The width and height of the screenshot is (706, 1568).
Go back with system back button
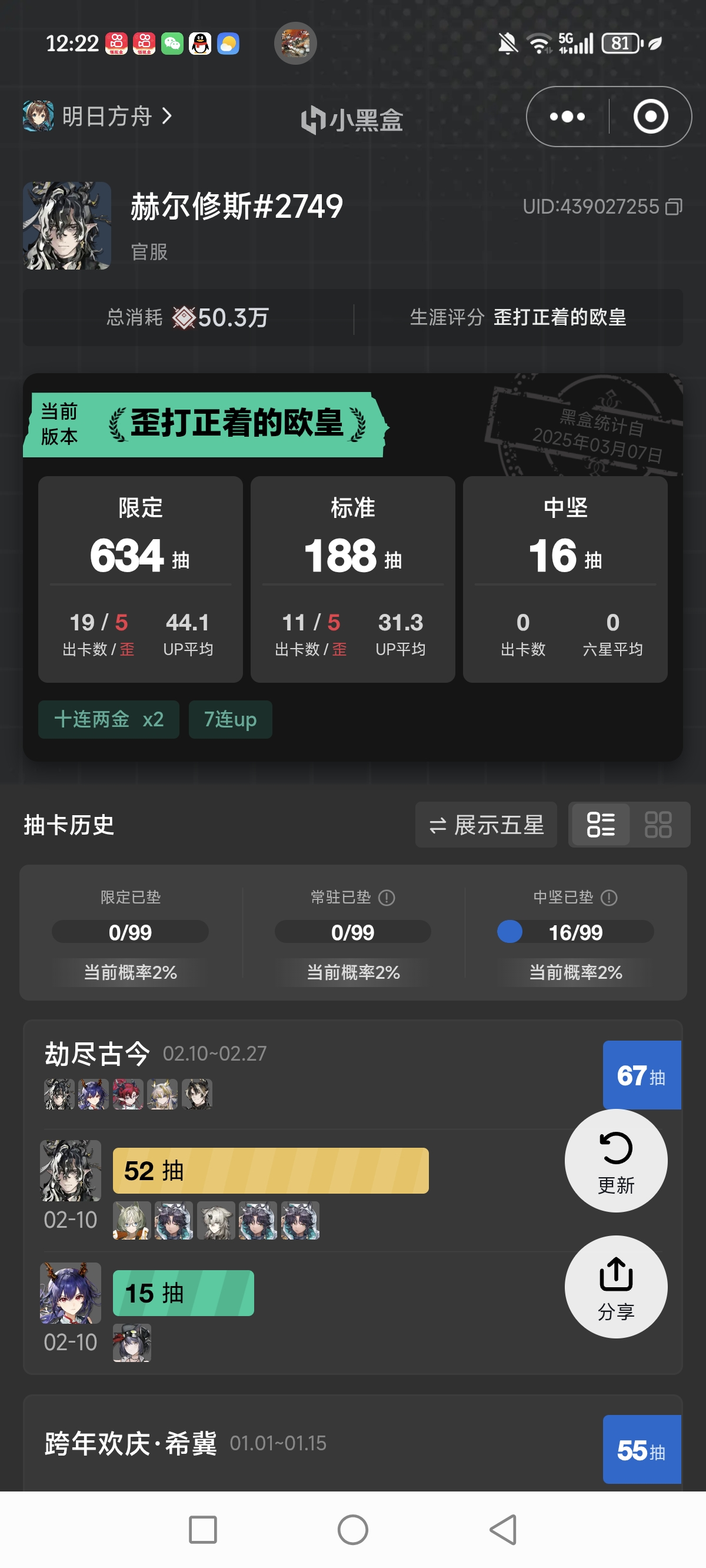click(504, 1530)
